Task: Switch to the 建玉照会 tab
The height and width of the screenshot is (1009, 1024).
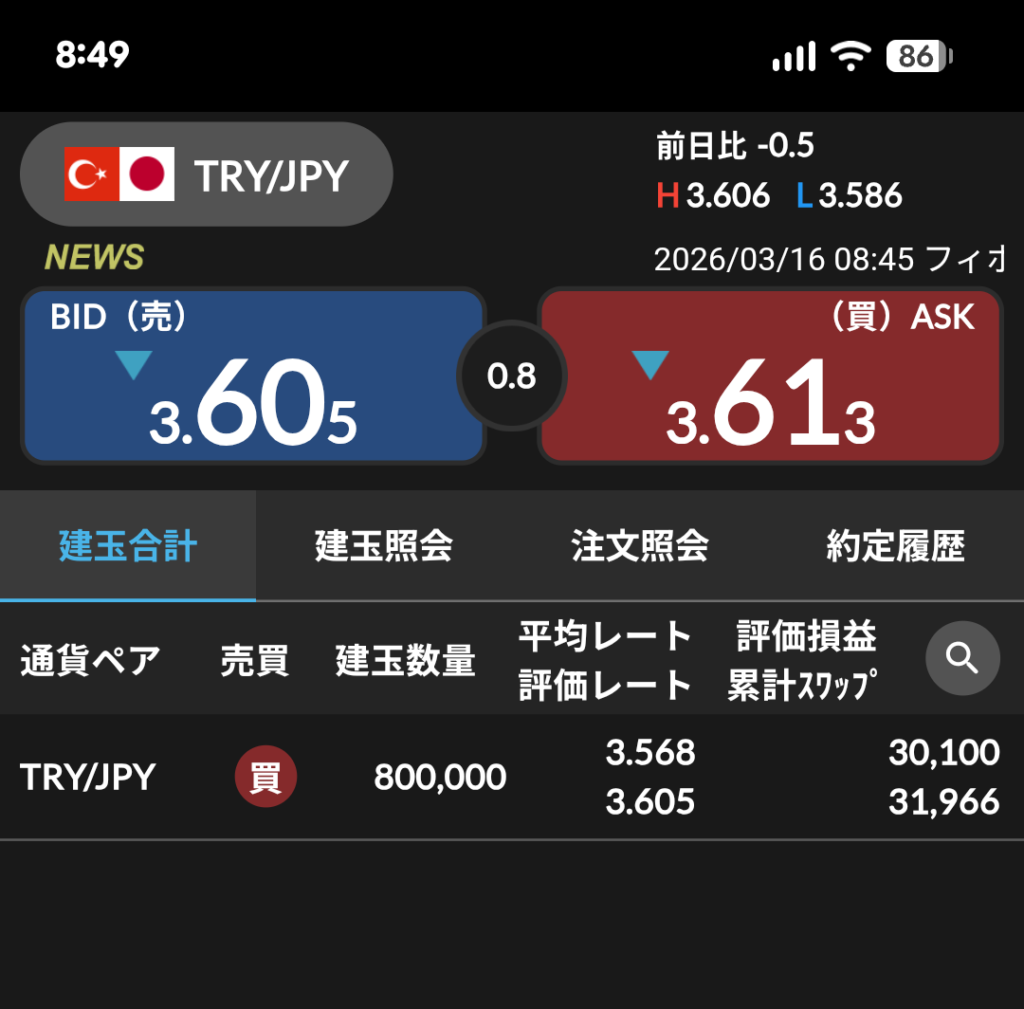Action: 384,546
